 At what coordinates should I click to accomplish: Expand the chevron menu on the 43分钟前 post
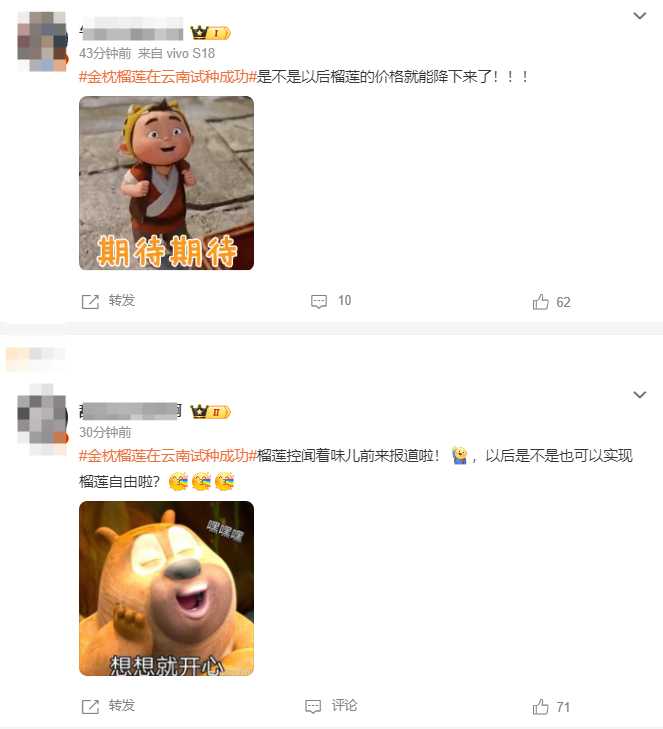[x=640, y=16]
